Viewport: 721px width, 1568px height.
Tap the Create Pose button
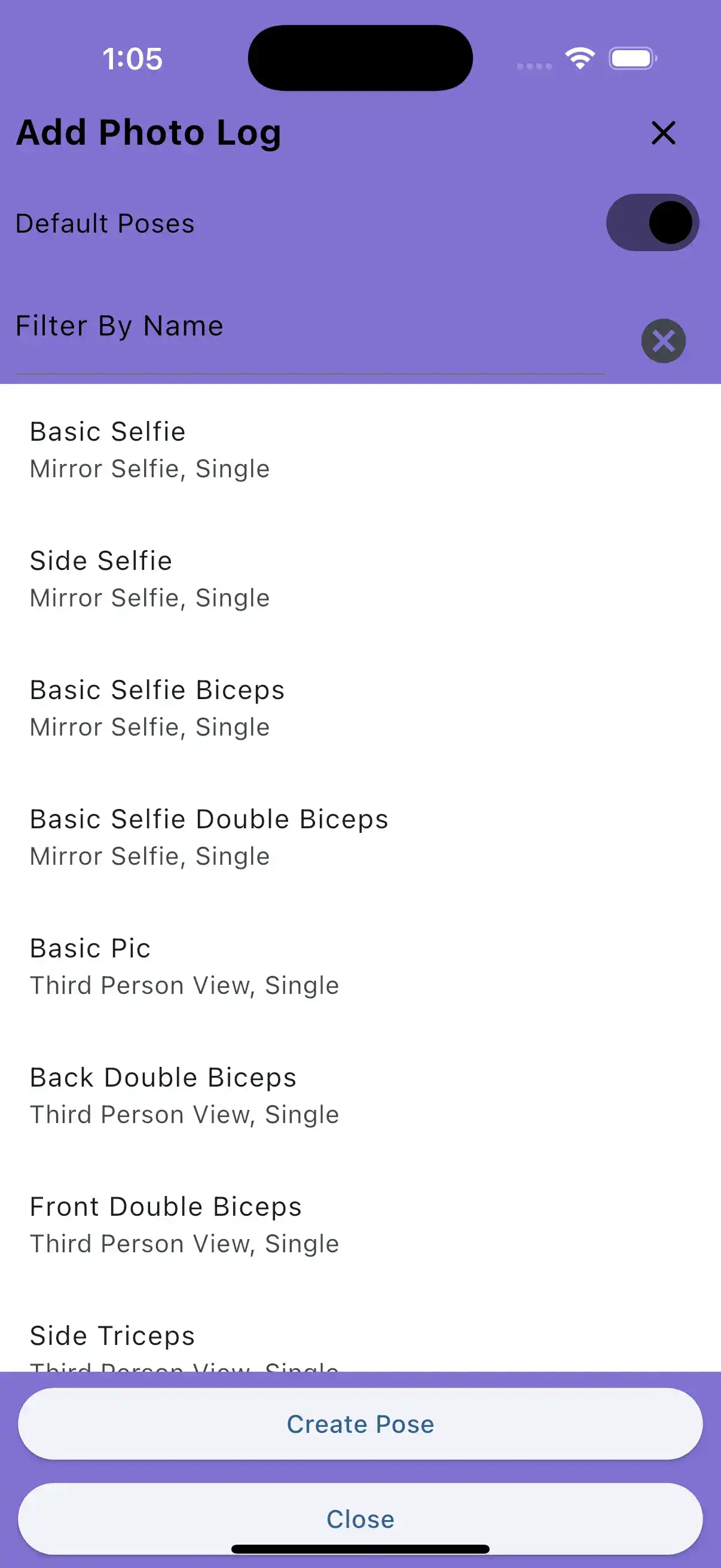pyautogui.click(x=360, y=1424)
